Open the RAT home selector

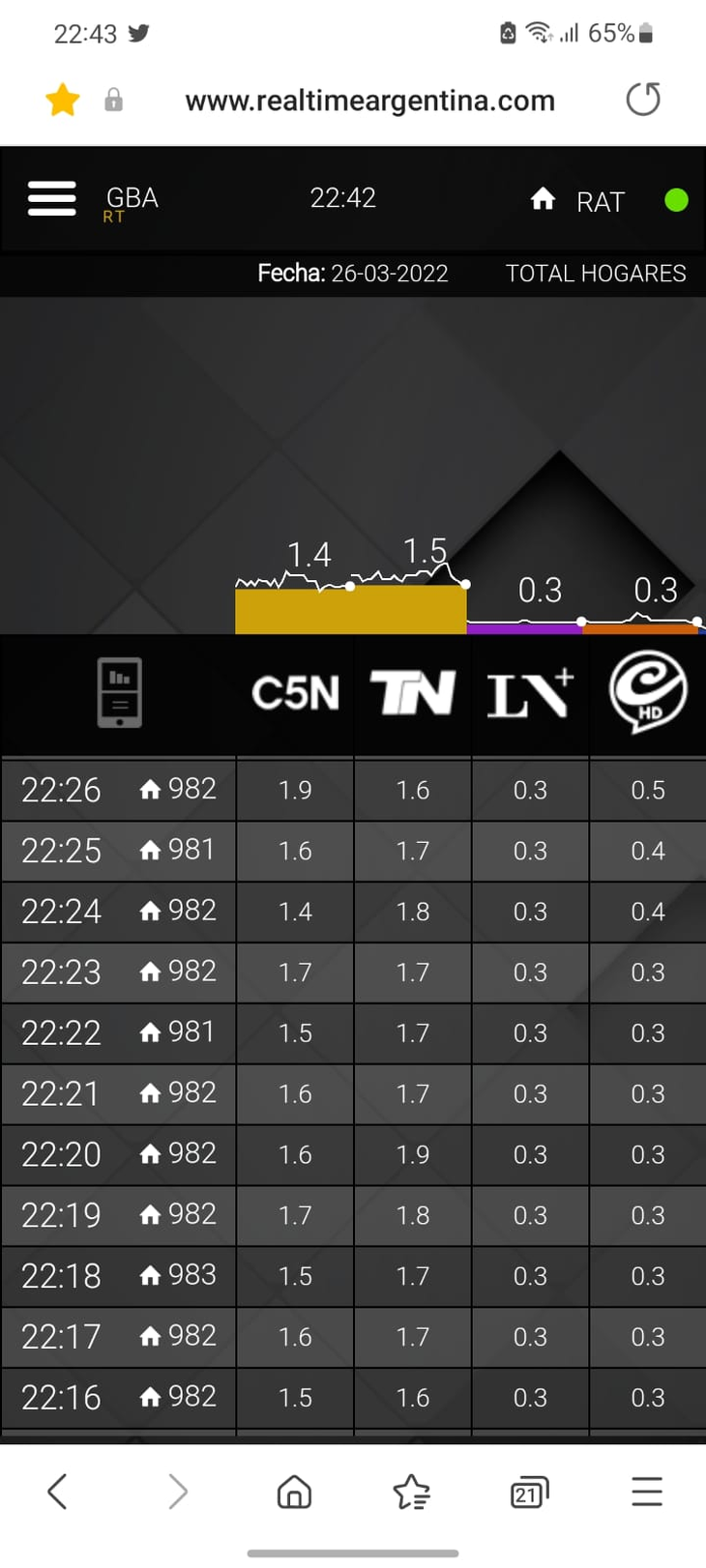(x=578, y=201)
